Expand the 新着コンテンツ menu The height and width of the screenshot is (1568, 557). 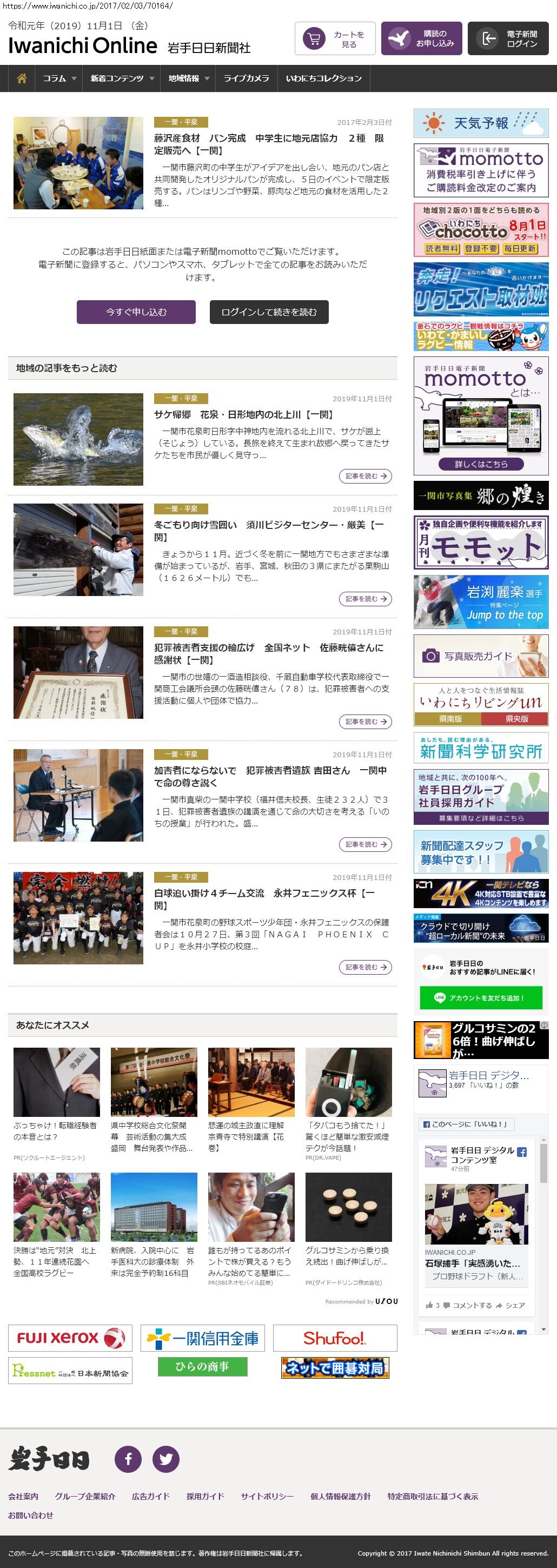pos(121,78)
